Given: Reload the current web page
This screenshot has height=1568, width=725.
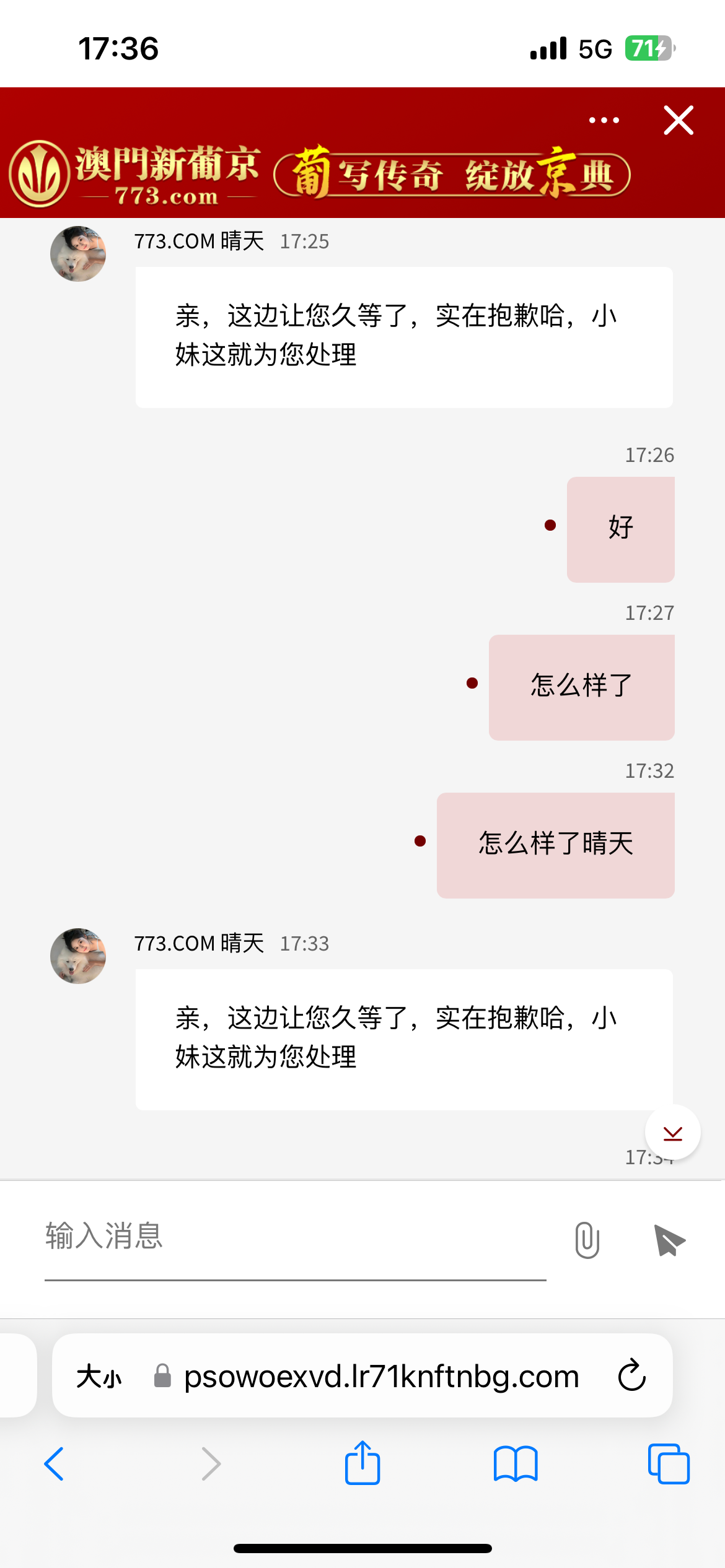Looking at the screenshot, I should point(631,1376).
